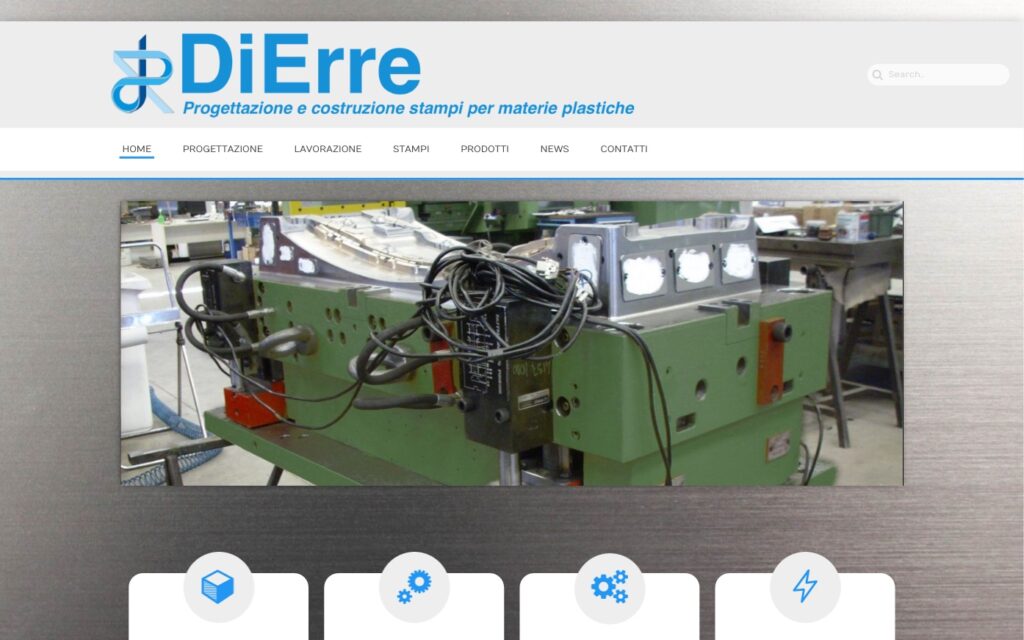Select the STAMPI menu item
The width and height of the screenshot is (1024, 640).
(411, 149)
